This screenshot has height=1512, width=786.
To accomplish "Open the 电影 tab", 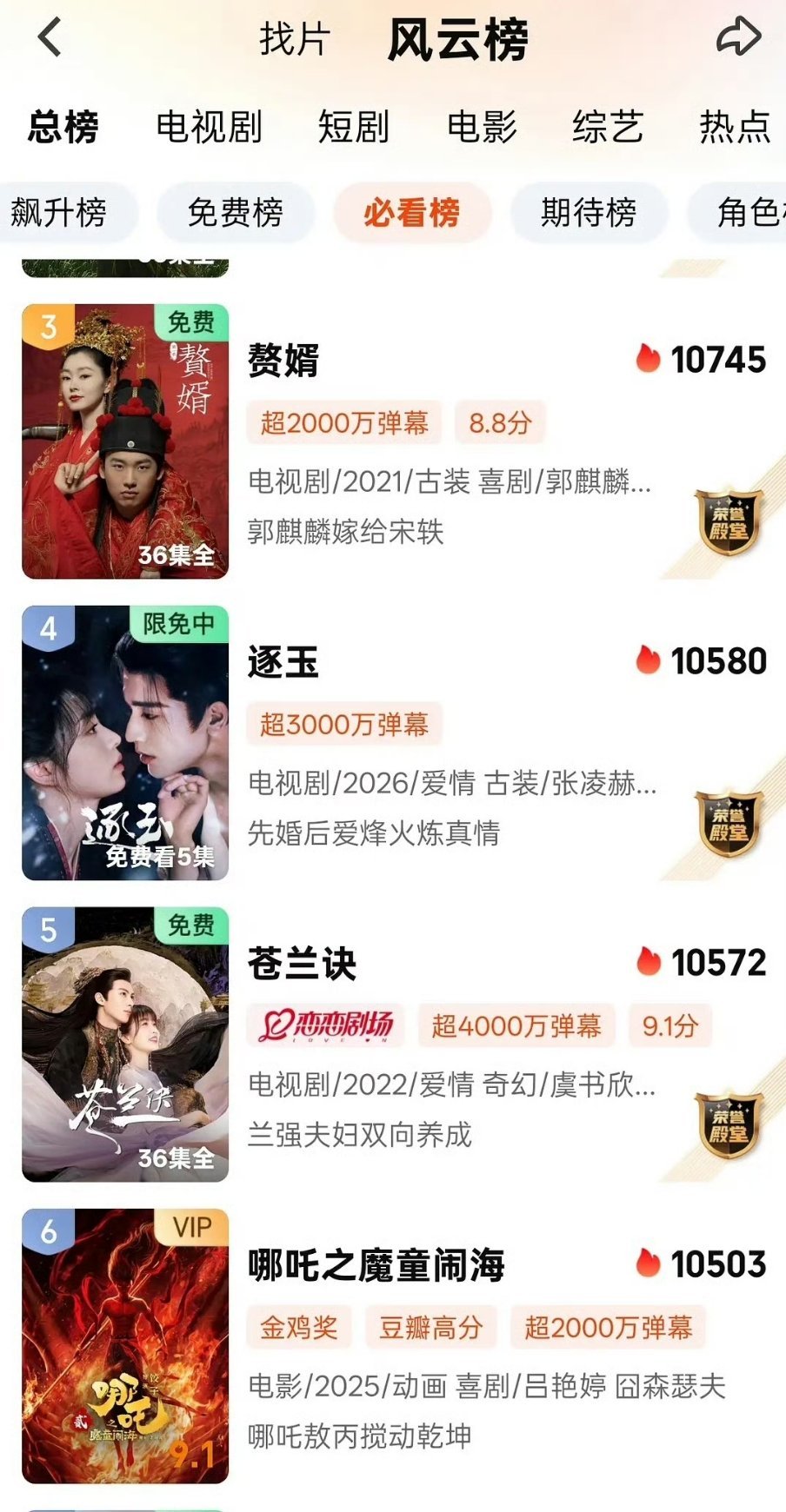I will coord(482,127).
